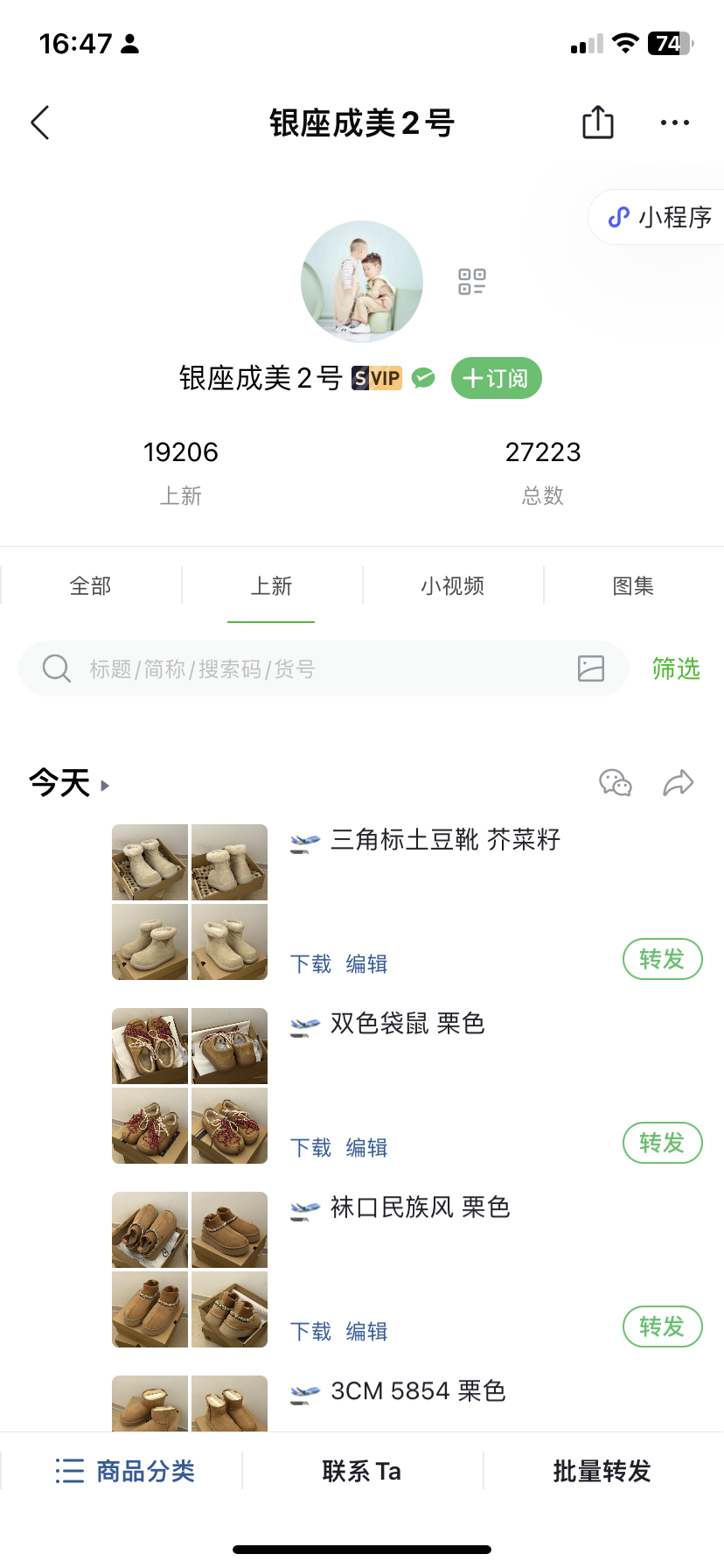This screenshot has width=724, height=1568.
Task: Open the three-dot overflow menu
Action: [x=674, y=123]
